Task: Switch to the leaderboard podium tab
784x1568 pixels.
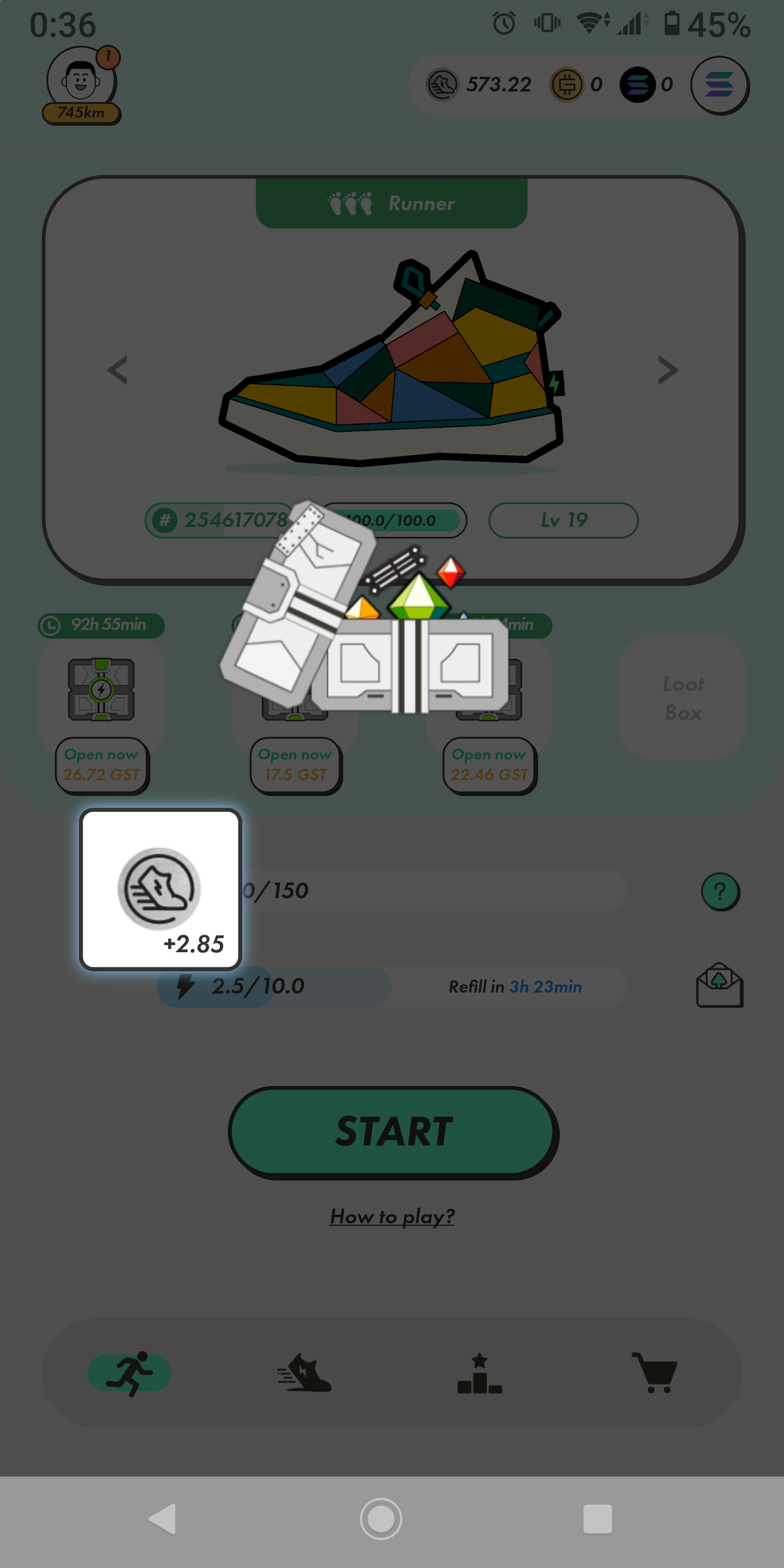Action: pos(480,1373)
